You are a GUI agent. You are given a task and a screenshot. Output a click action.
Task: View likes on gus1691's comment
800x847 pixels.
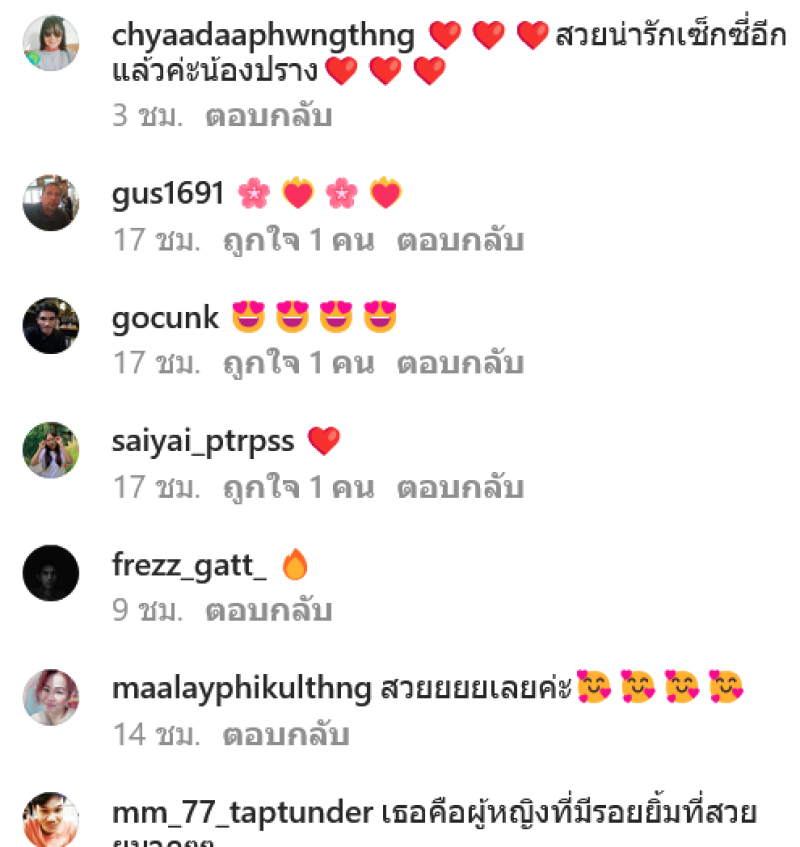tap(298, 241)
